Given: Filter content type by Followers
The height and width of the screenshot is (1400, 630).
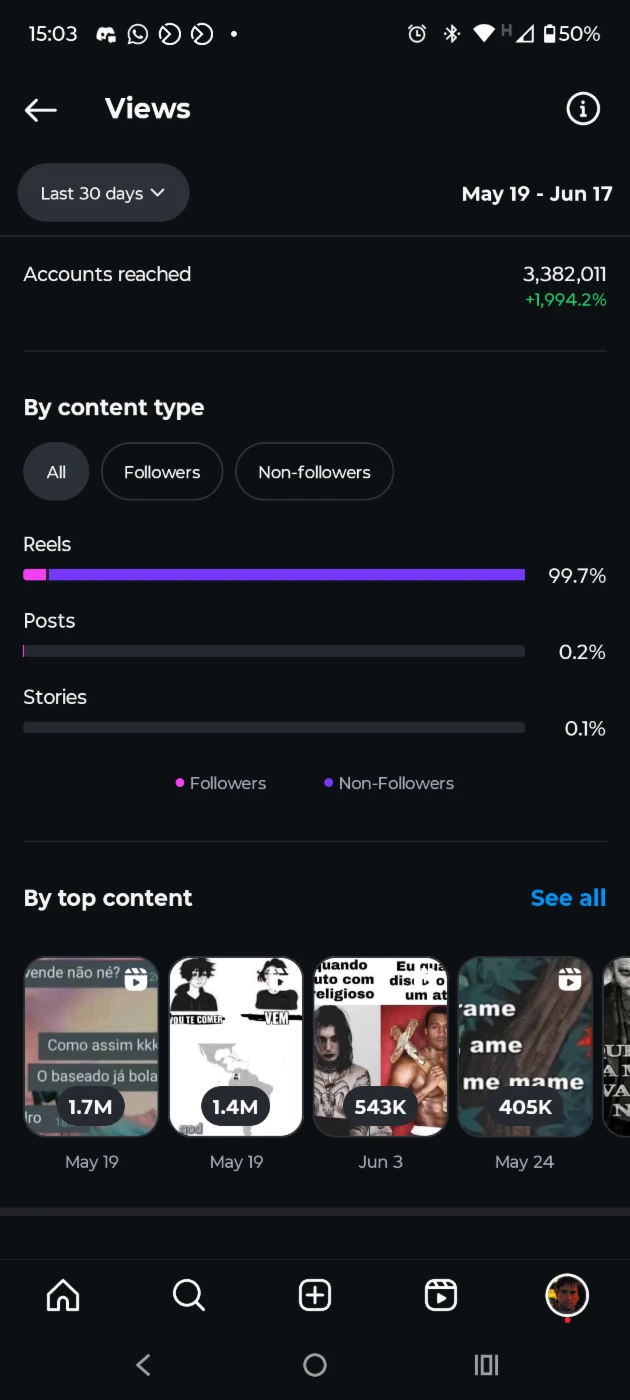Looking at the screenshot, I should pyautogui.click(x=162, y=472).
